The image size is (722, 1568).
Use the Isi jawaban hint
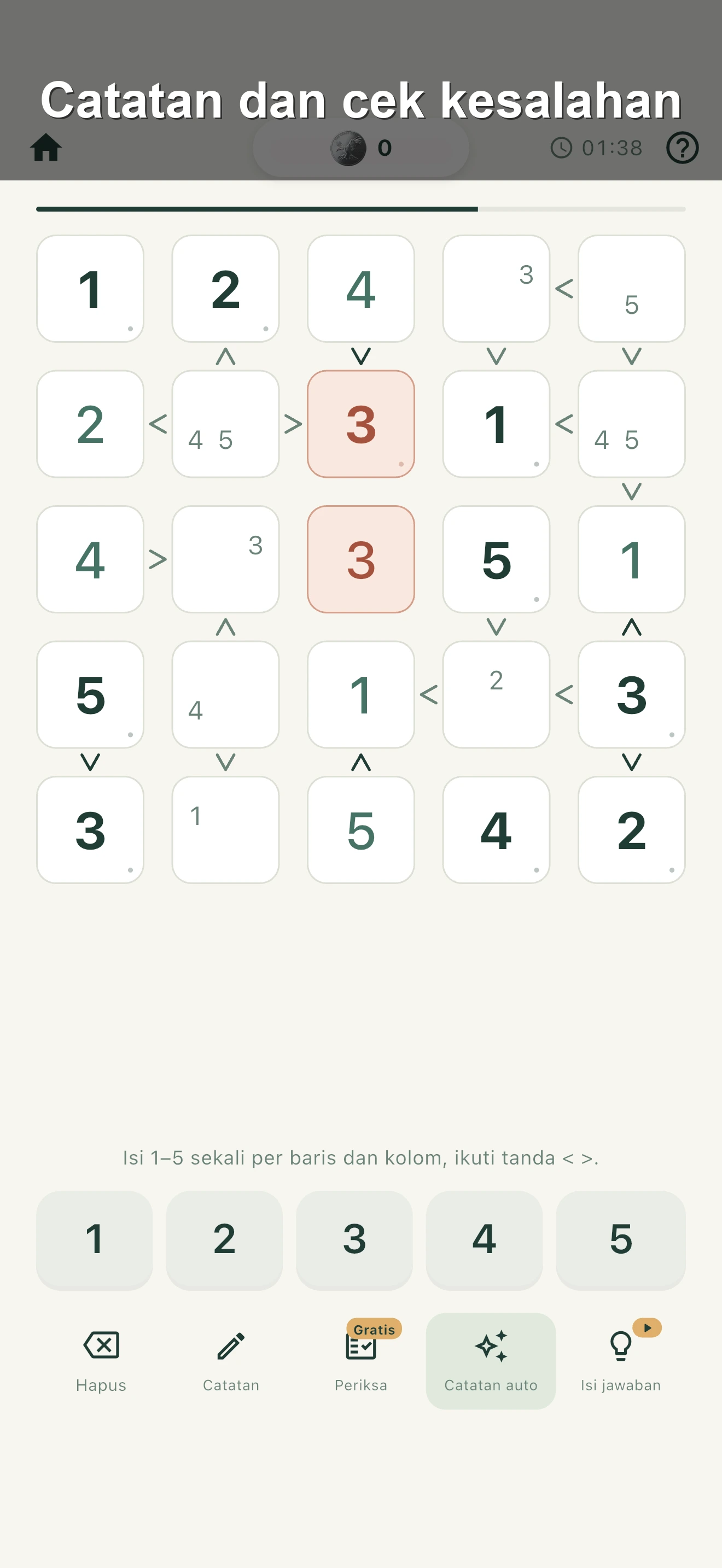(x=620, y=1360)
